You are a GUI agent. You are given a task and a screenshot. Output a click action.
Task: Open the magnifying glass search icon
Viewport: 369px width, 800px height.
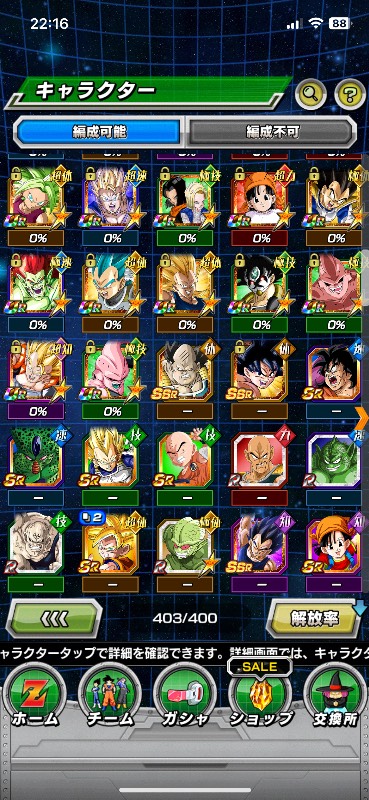[311, 93]
